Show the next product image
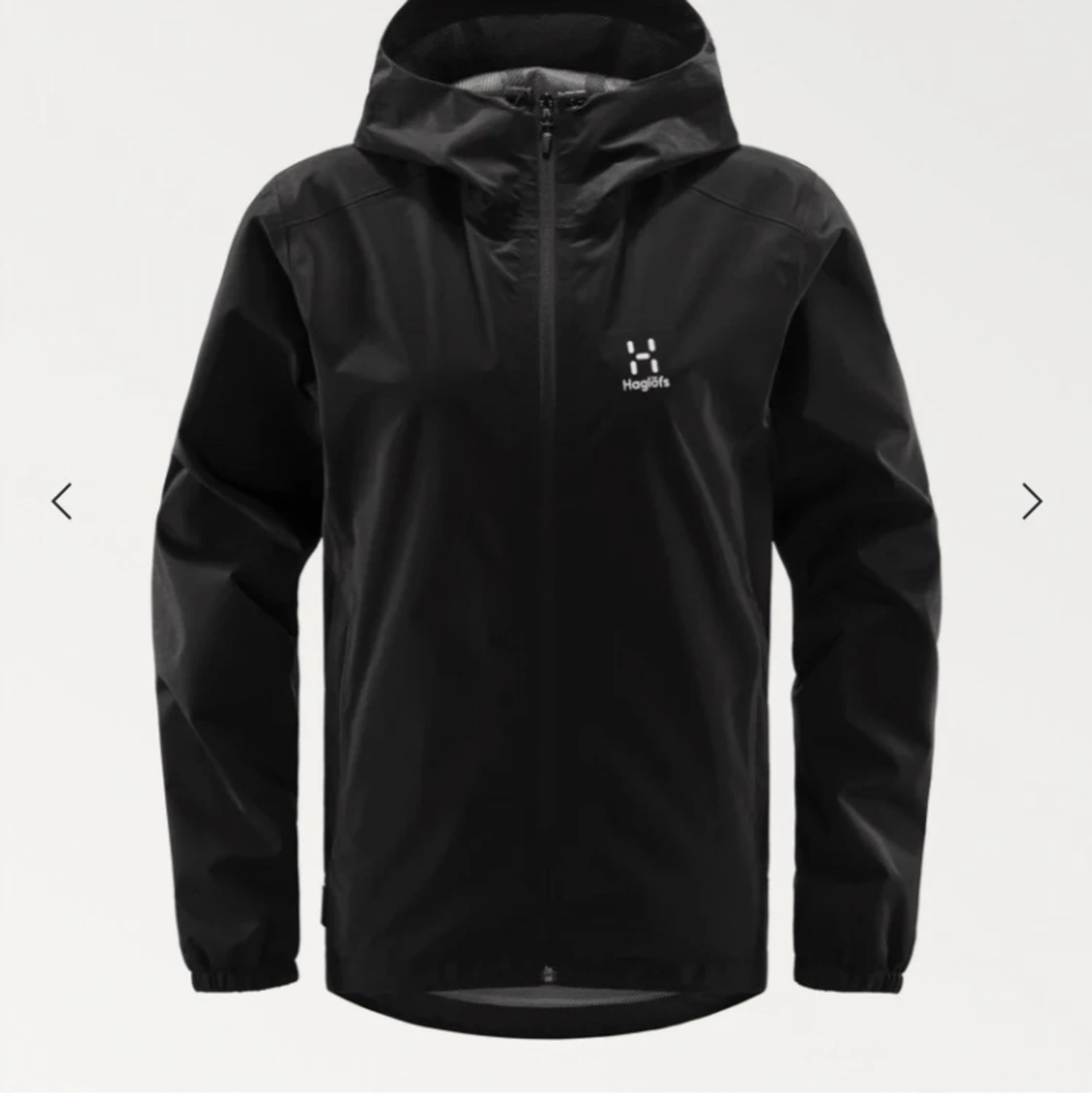1092x1095 pixels. (x=1031, y=501)
